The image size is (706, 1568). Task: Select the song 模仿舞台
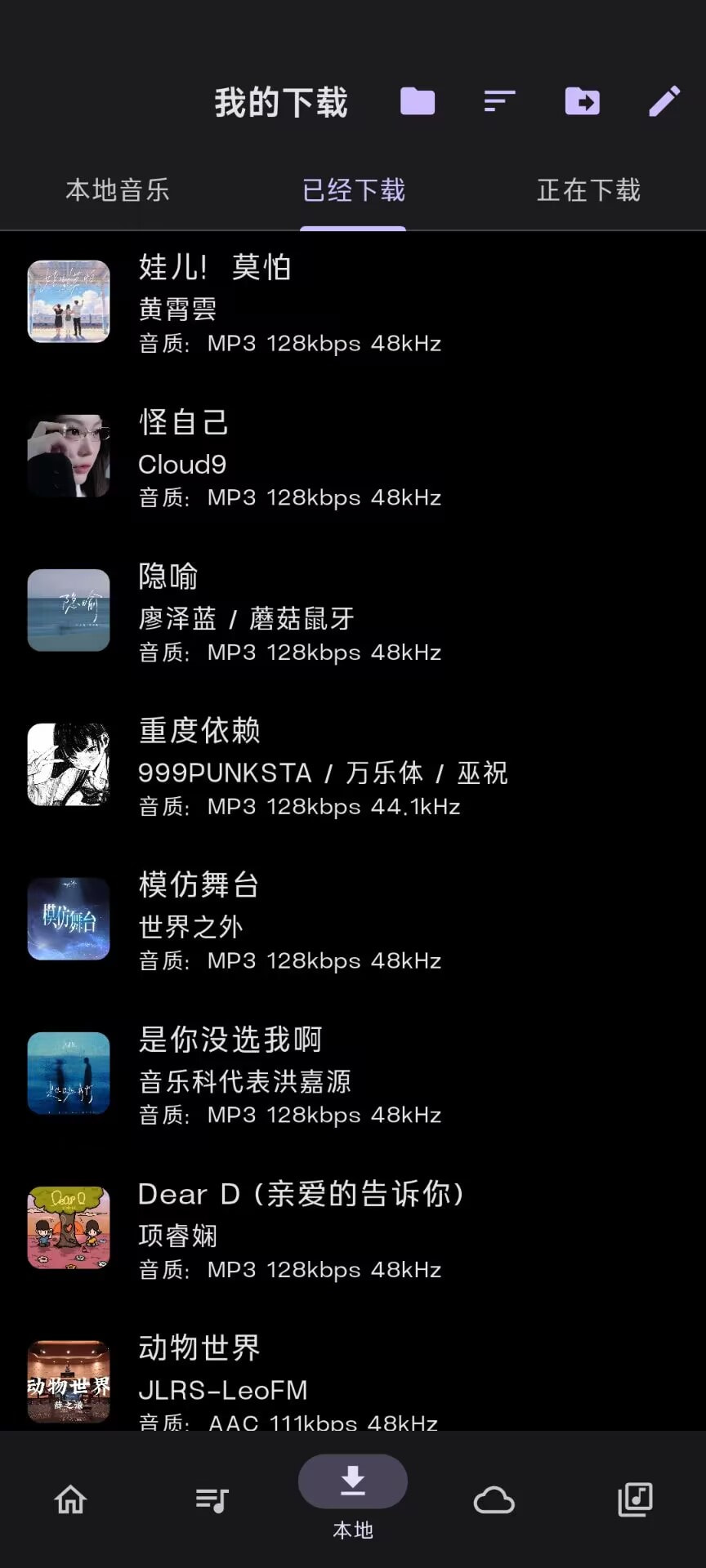click(x=353, y=920)
